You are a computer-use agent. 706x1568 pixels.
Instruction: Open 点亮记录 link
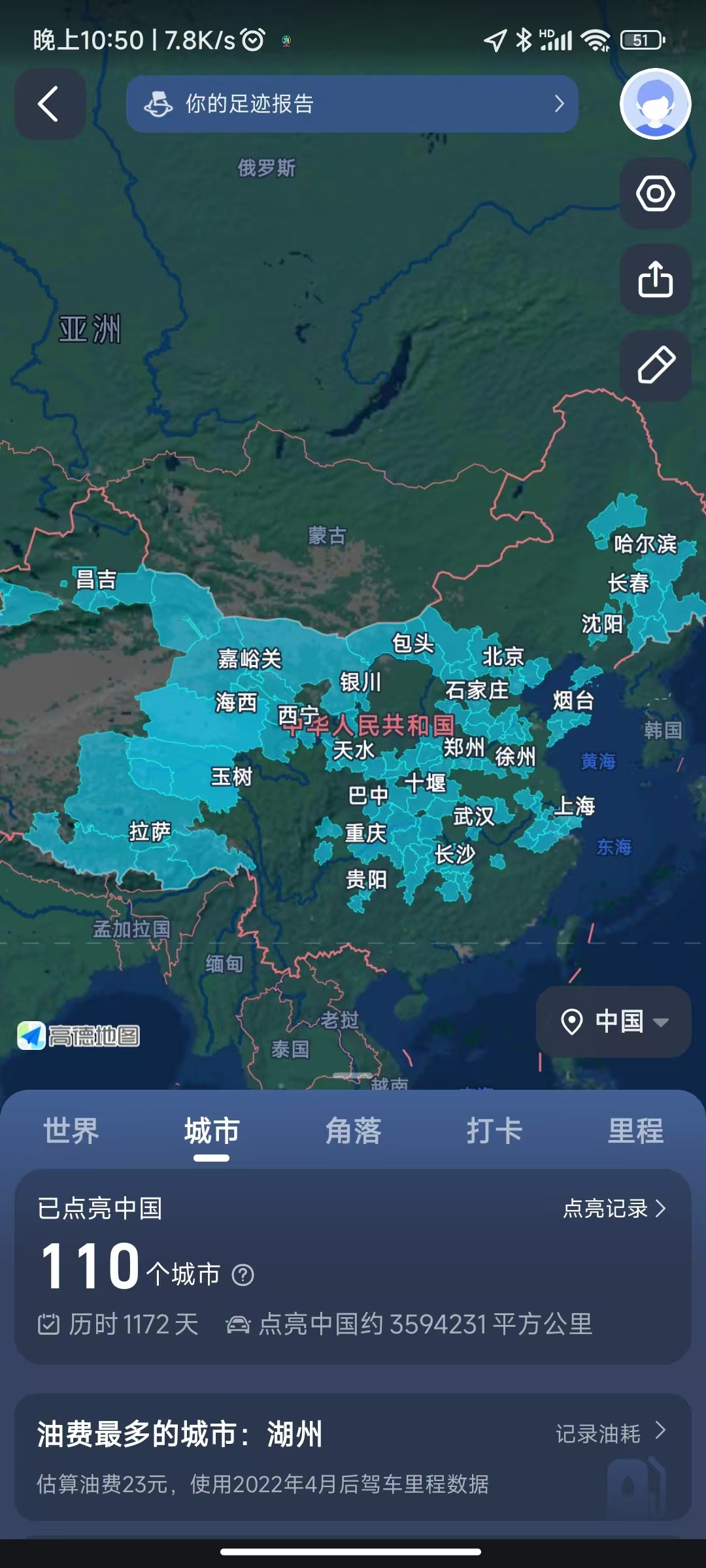613,1209
